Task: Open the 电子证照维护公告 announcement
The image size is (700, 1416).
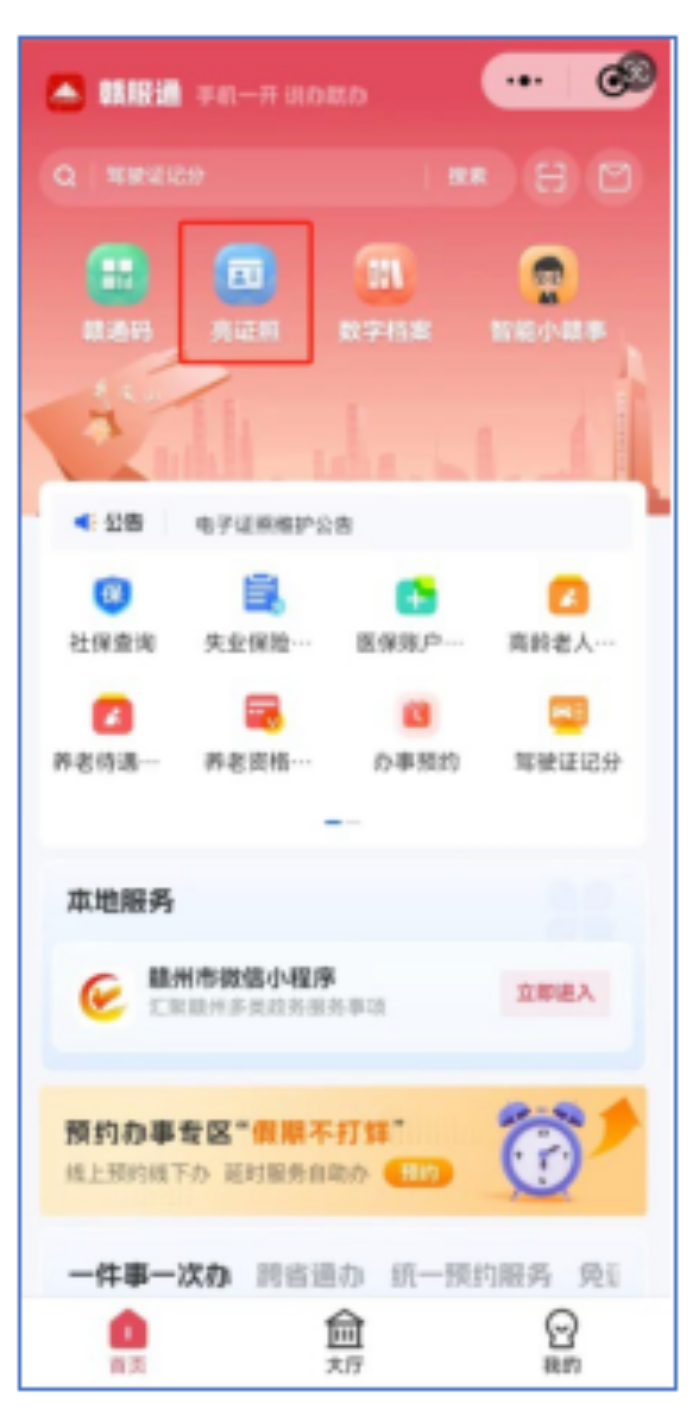Action: pyautogui.click(x=274, y=525)
